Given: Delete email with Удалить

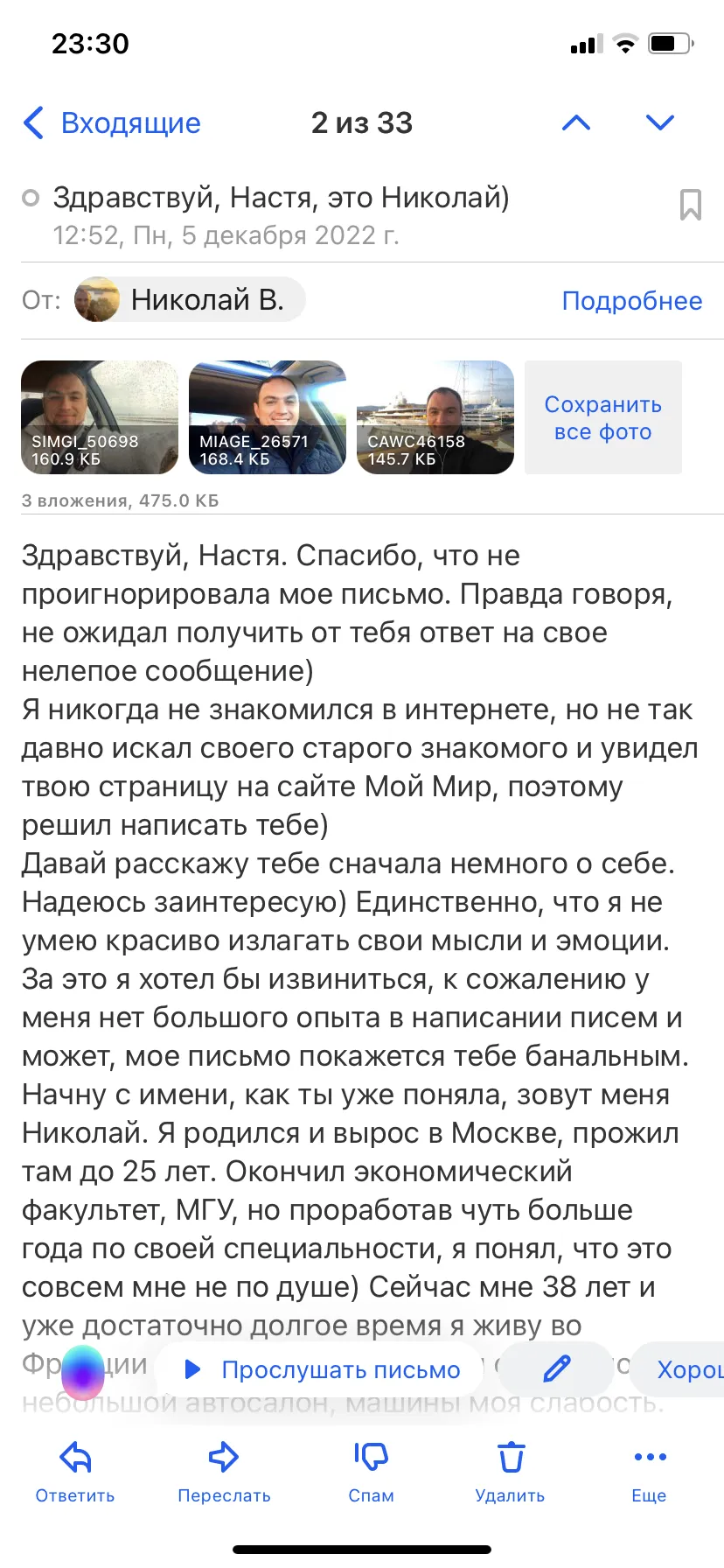Looking at the screenshot, I should point(510,1472).
